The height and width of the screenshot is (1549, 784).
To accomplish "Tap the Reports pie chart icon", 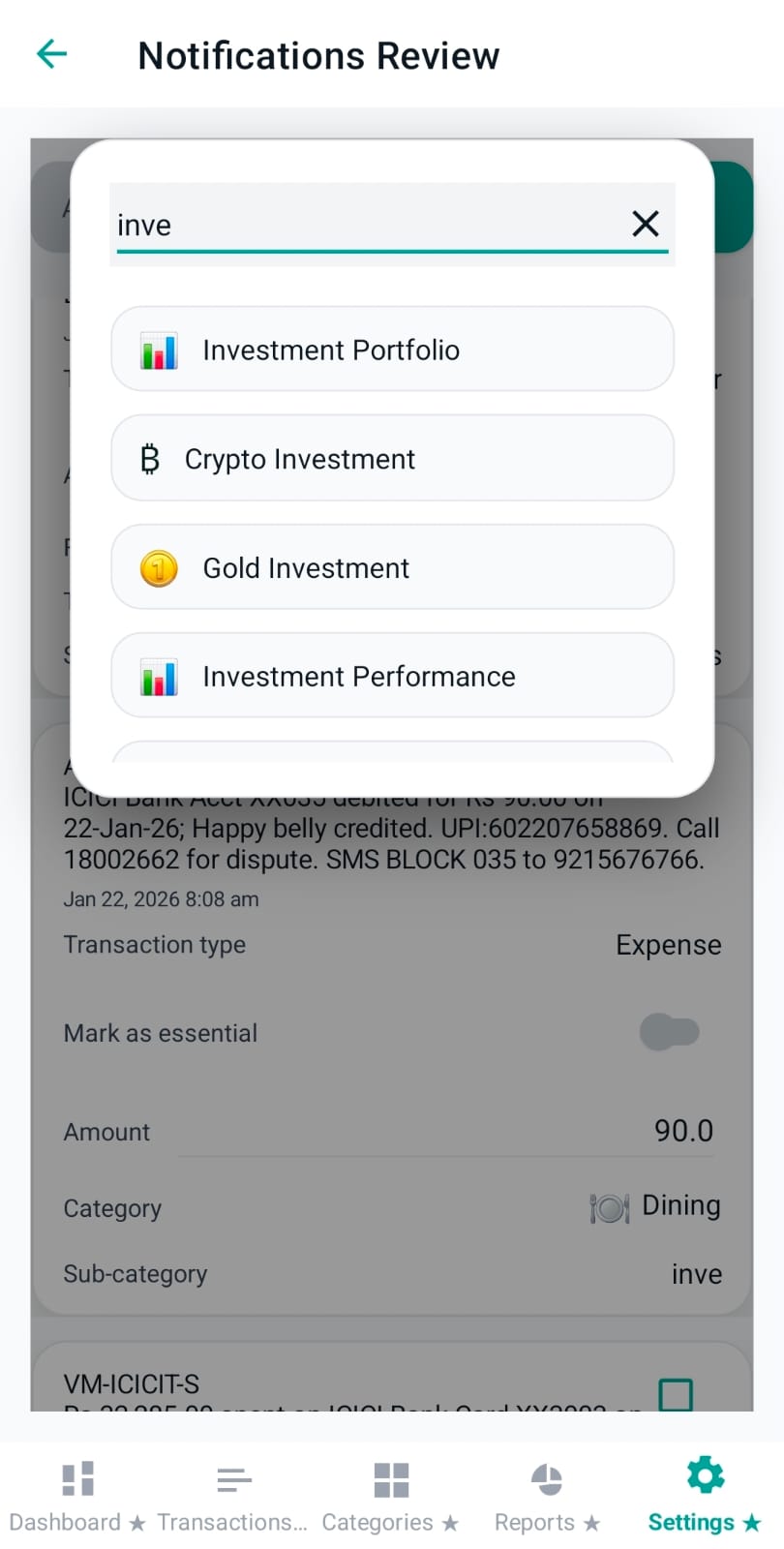I will 547,1477.
